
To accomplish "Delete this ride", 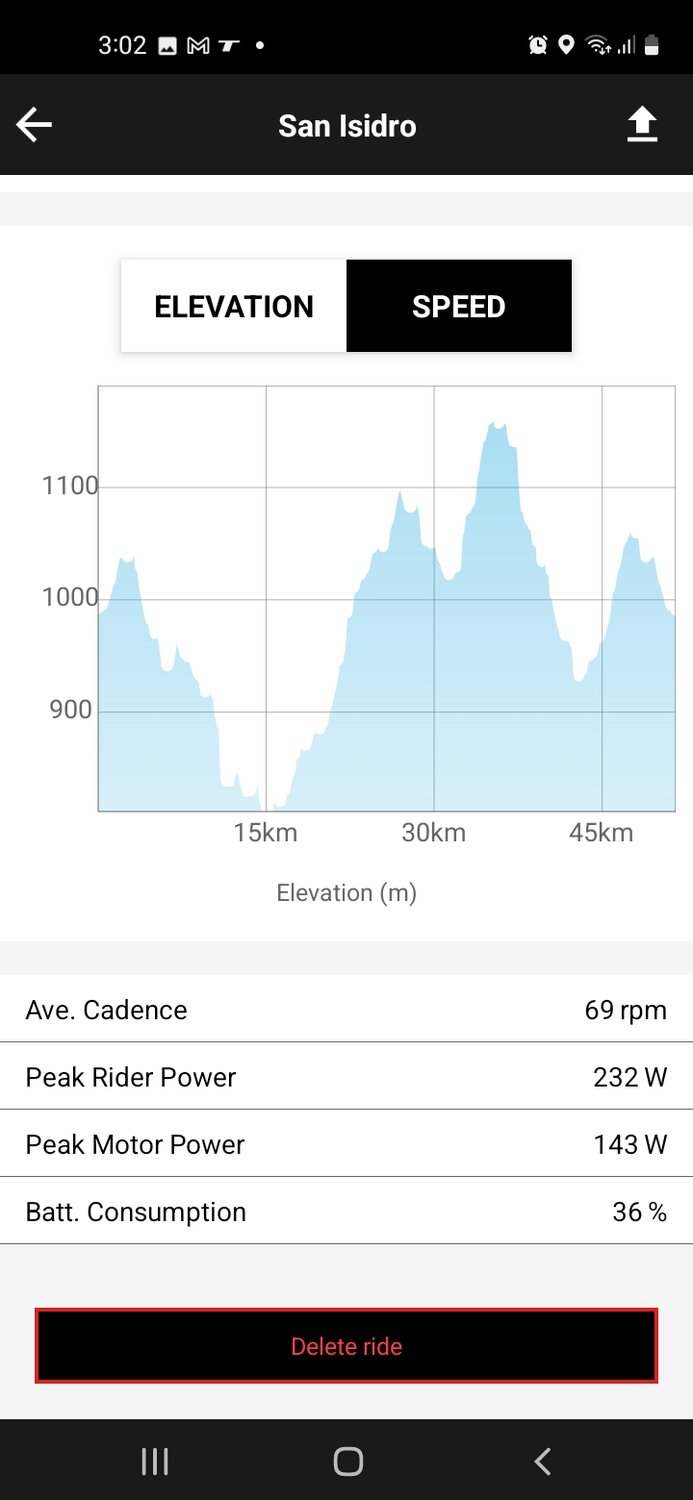I will (x=346, y=1346).
